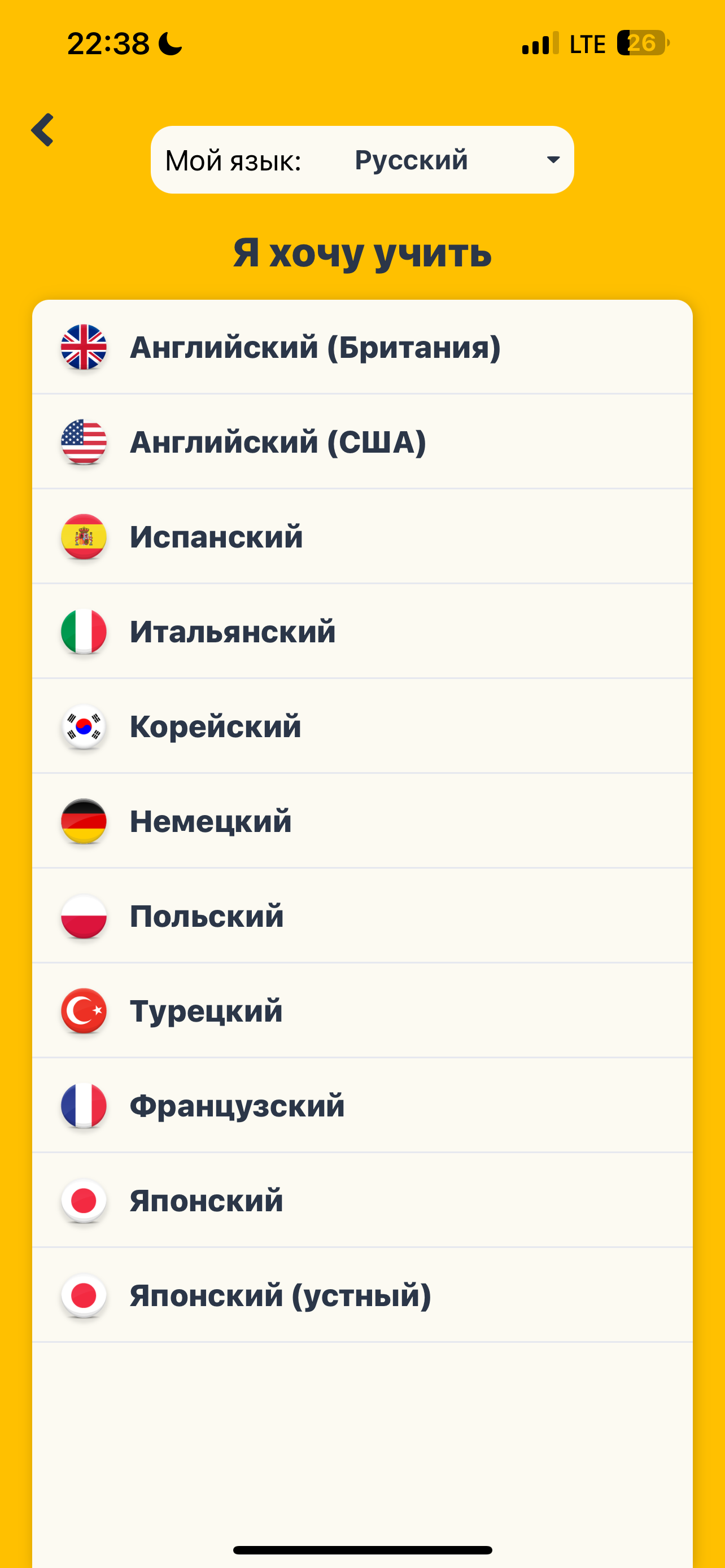Choose Турецкий from the list
The image size is (725, 1568).
362,1010
